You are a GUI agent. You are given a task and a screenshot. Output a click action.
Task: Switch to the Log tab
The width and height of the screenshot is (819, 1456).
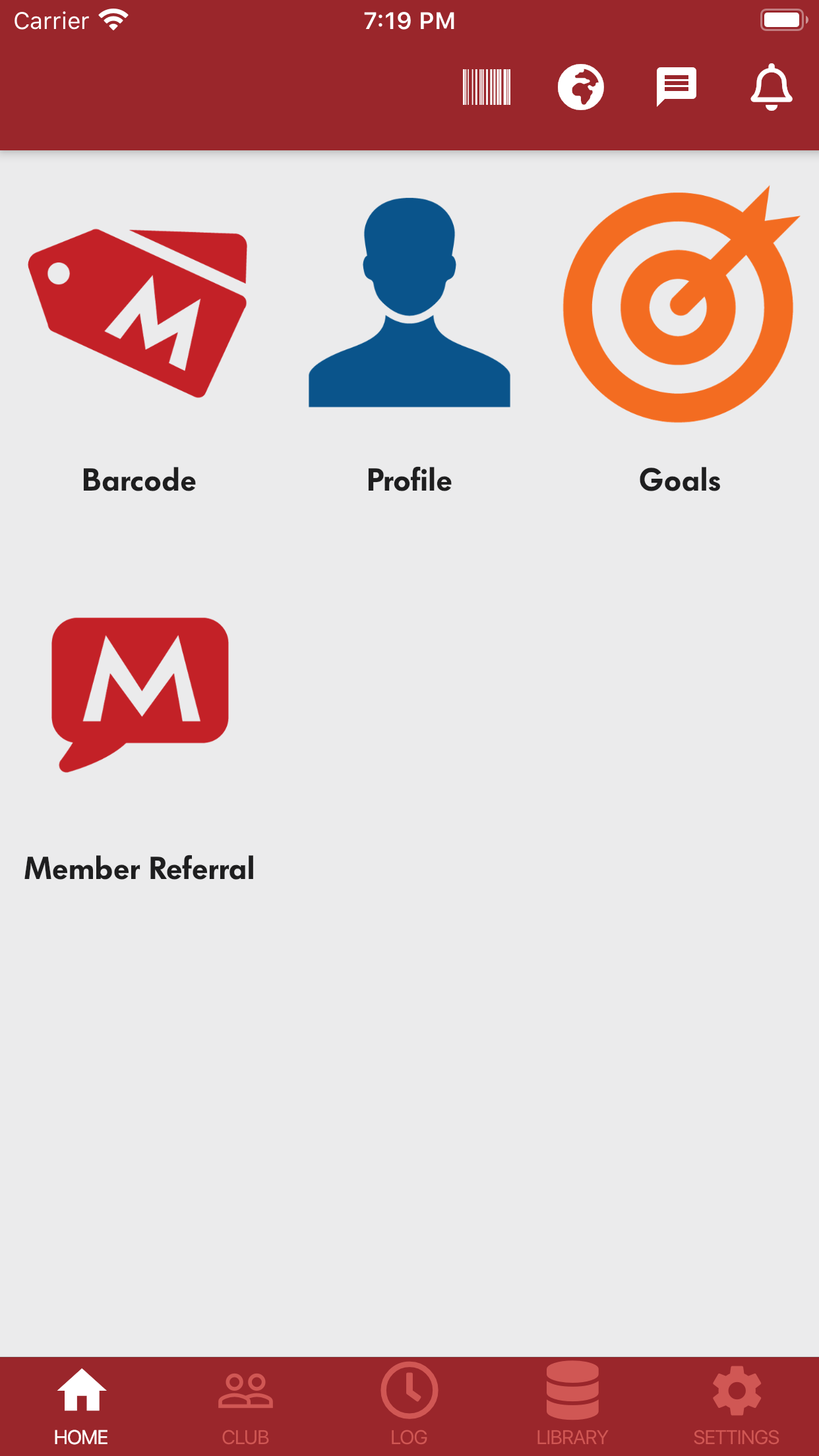pos(409,1407)
